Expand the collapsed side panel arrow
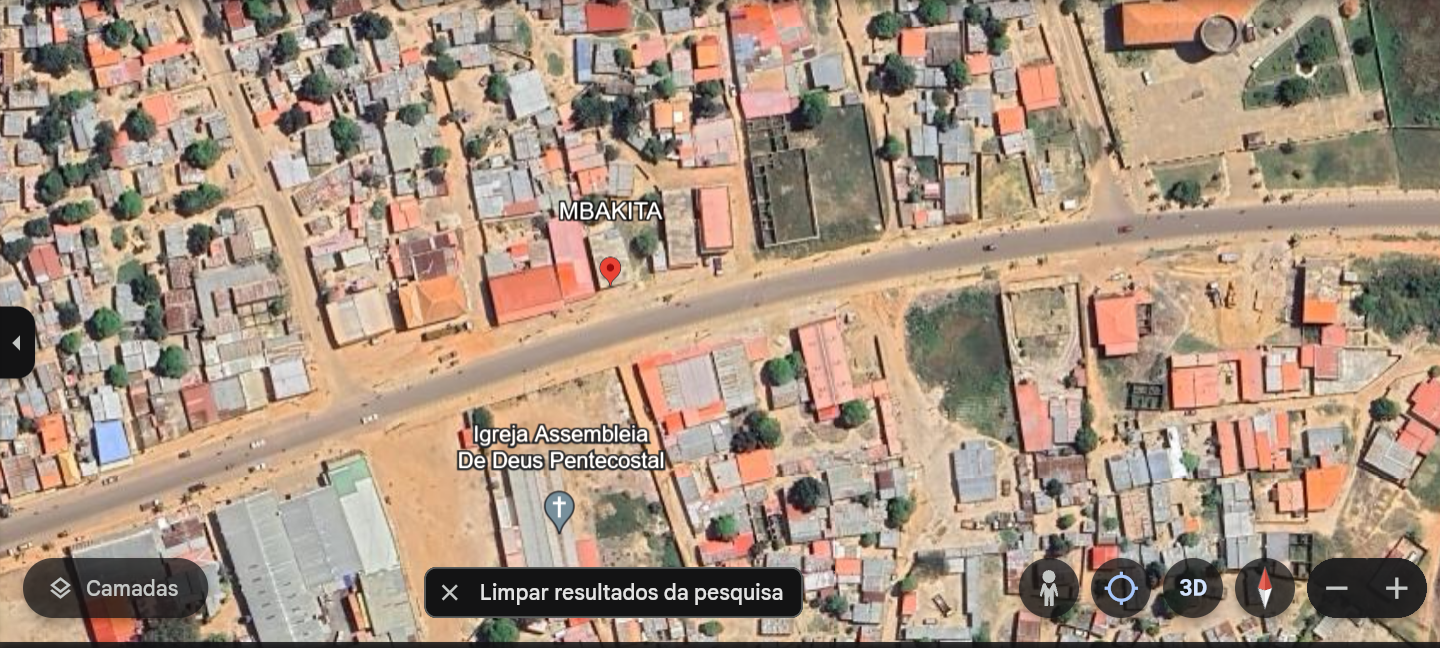 16,343
